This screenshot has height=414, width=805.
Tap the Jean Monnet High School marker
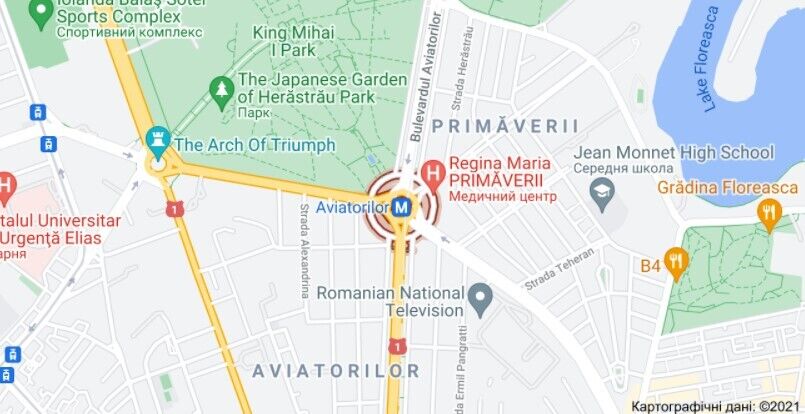(602, 193)
